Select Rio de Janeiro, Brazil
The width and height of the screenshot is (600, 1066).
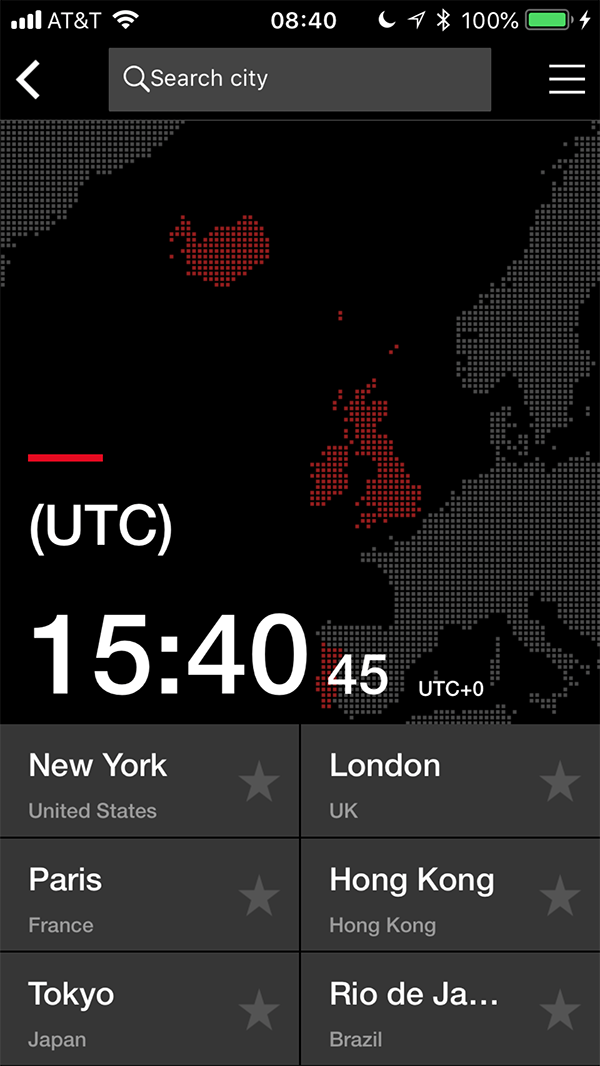451,1010
